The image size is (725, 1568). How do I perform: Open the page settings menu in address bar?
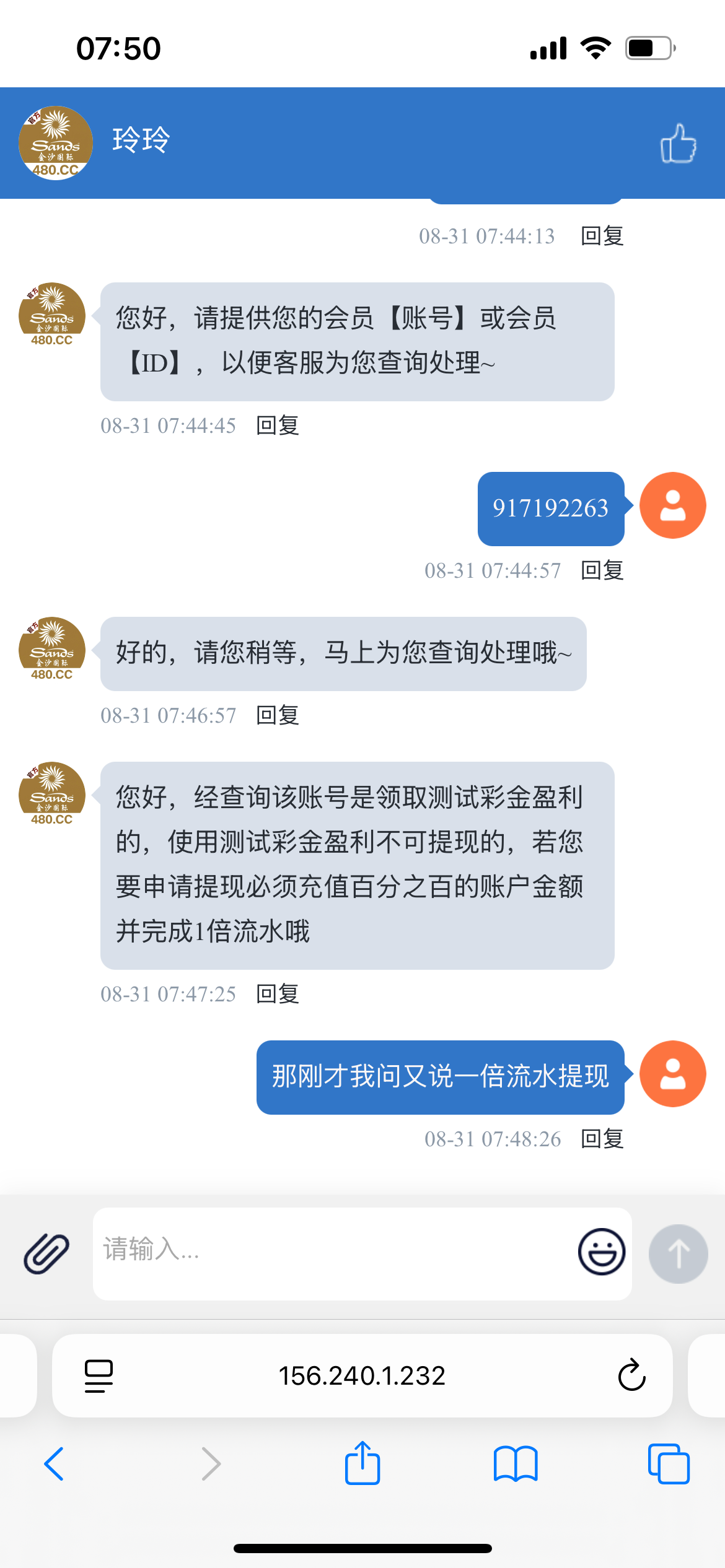99,1376
